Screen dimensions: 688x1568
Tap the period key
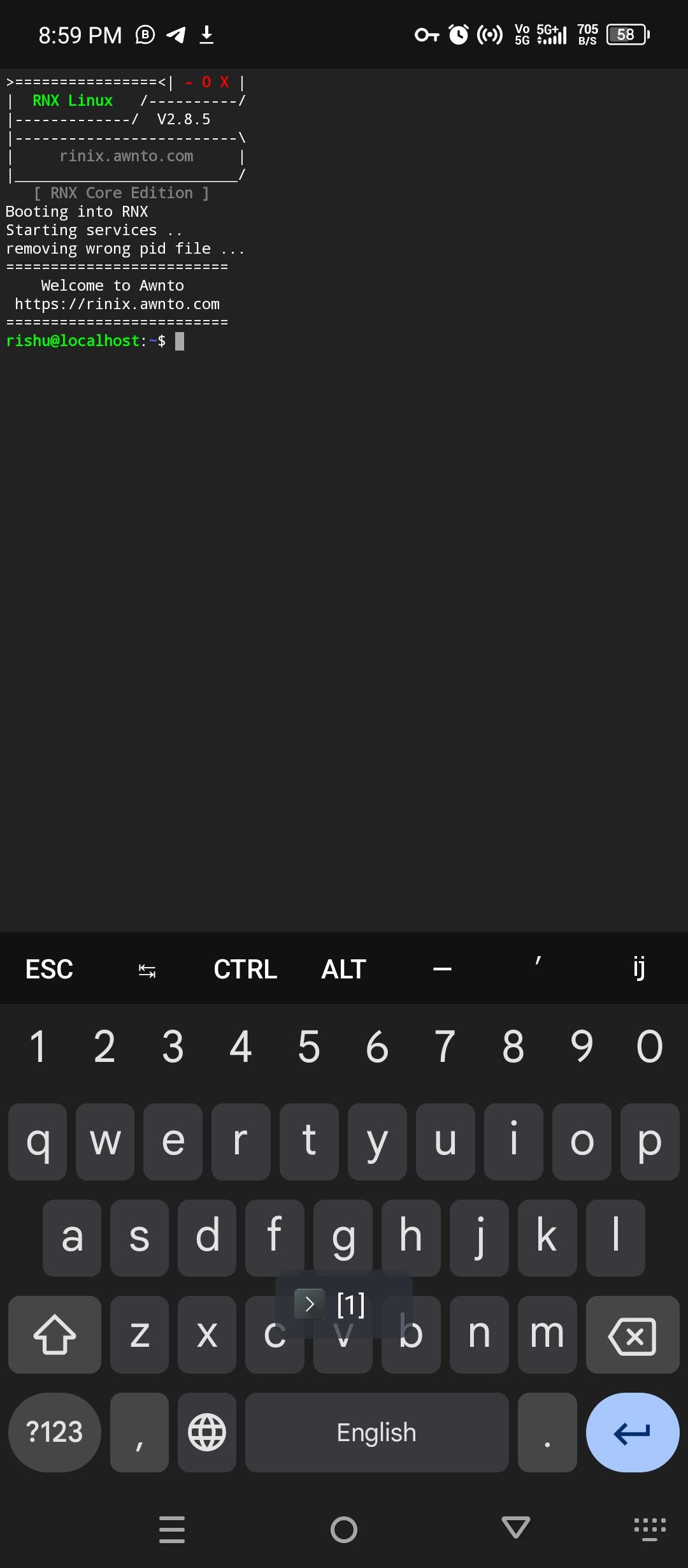pyautogui.click(x=547, y=1432)
